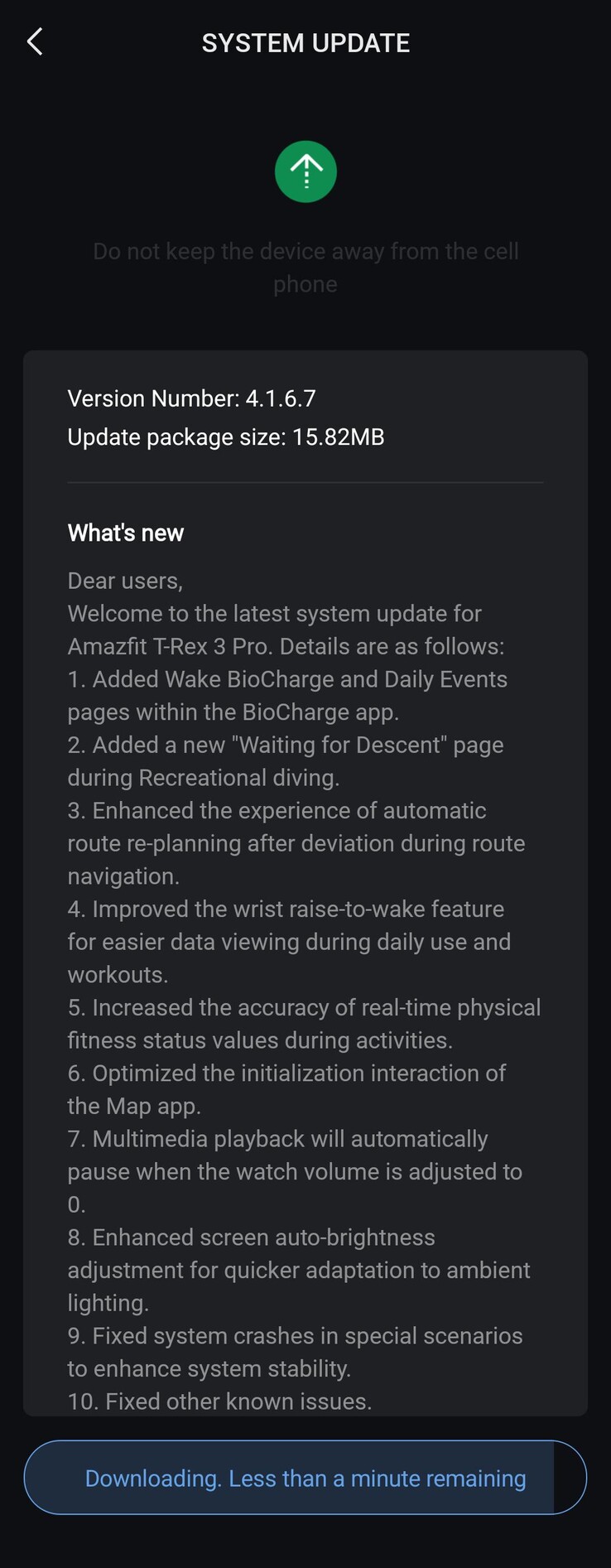Tap the auto-brightness enhancement entry

coord(298,1270)
